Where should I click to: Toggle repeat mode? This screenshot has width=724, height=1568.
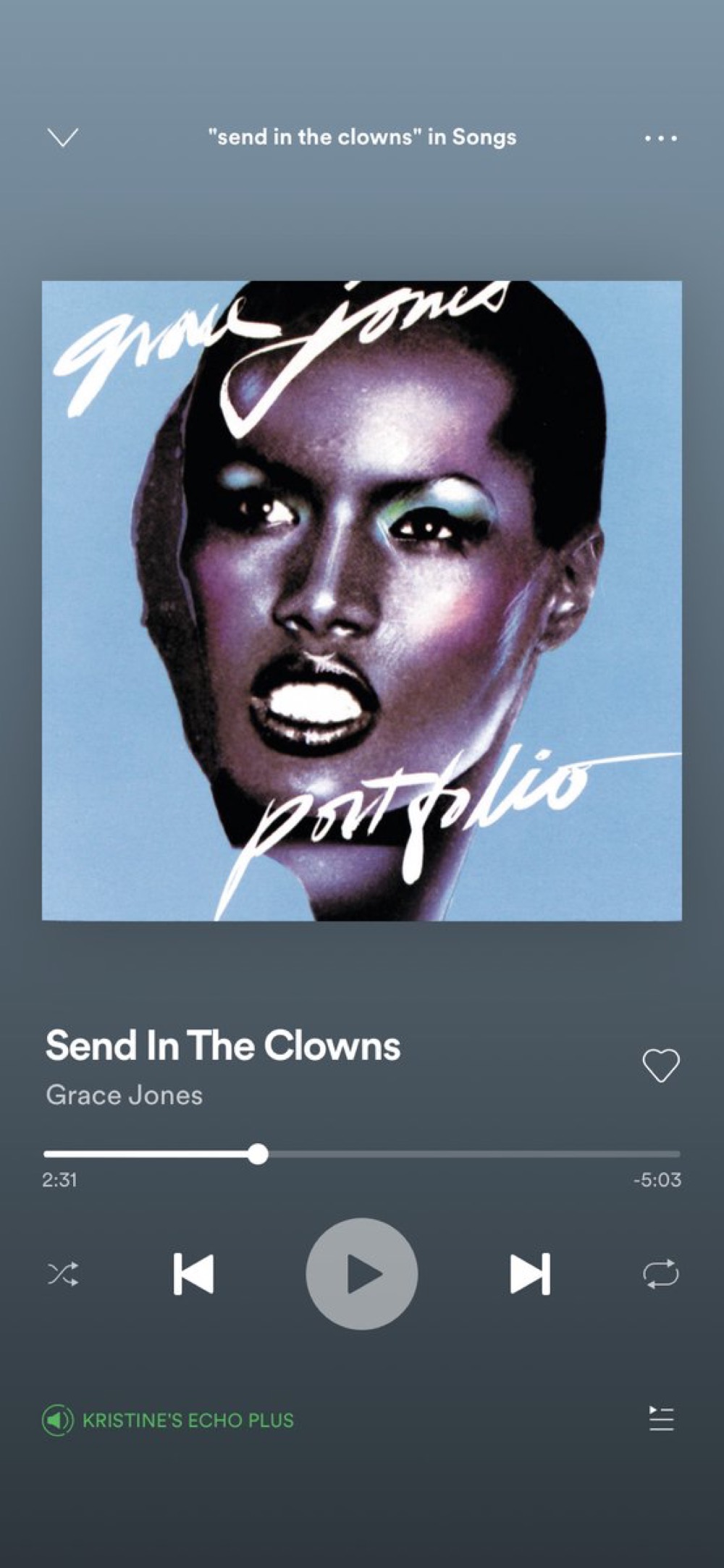pos(660,1274)
